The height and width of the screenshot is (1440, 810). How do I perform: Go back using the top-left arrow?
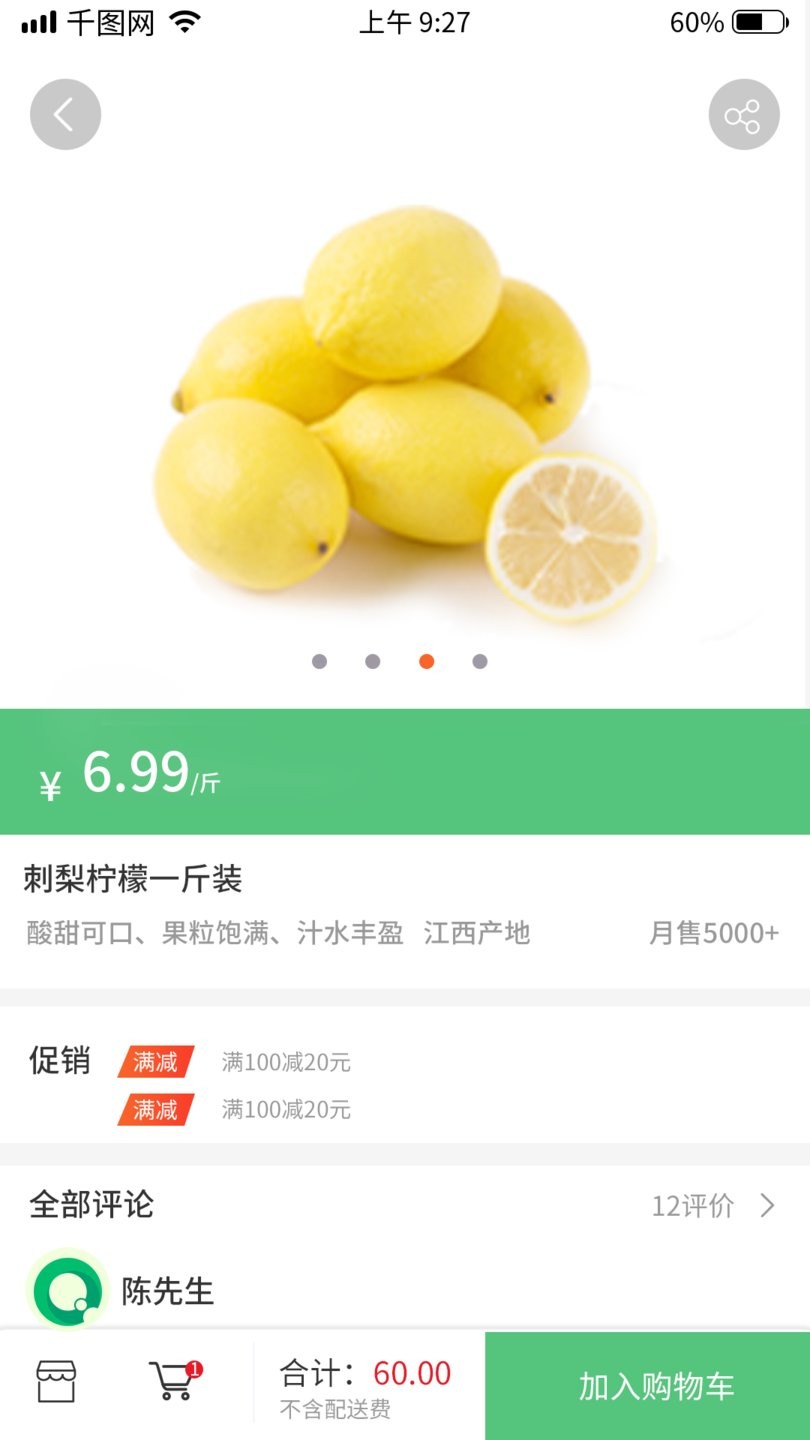[x=65, y=115]
